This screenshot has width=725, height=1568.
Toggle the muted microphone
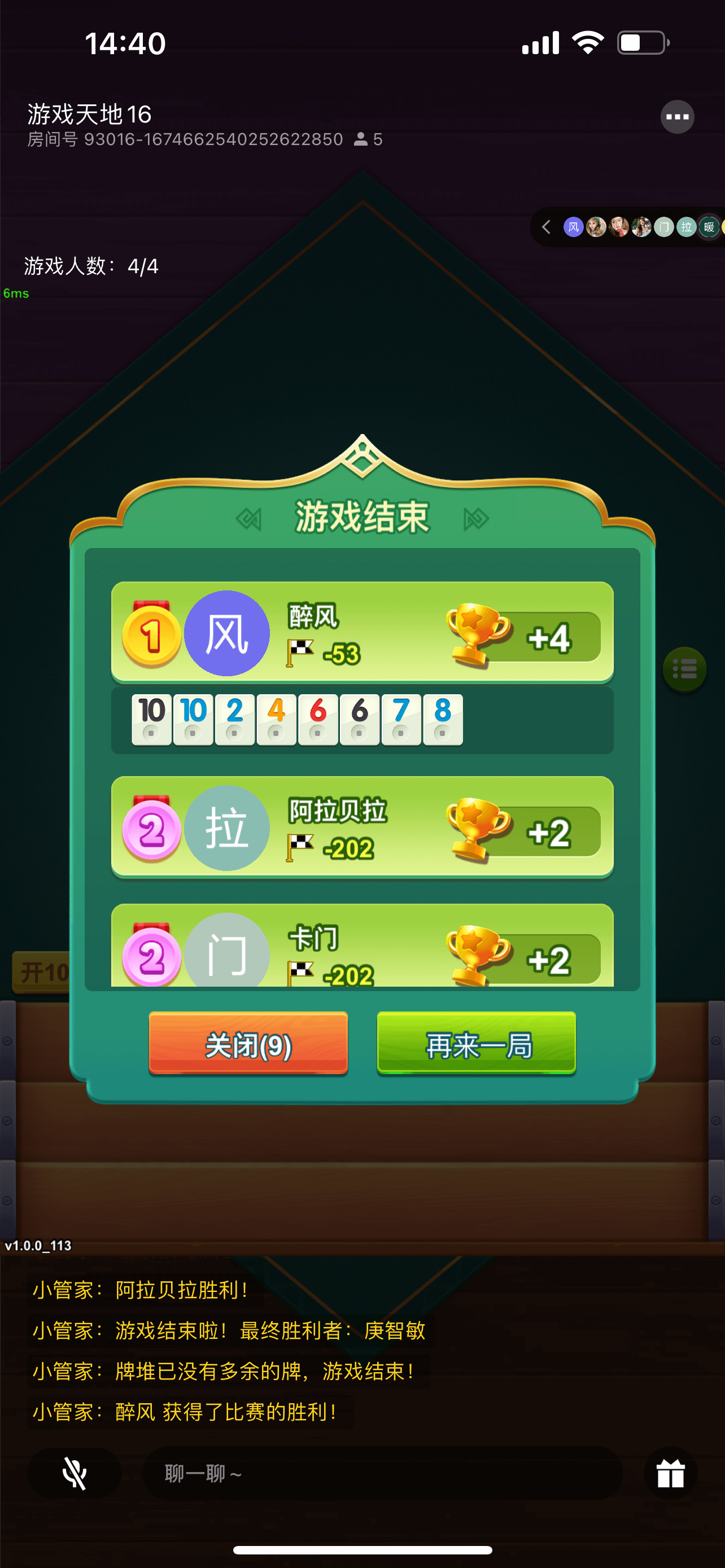point(75,1473)
